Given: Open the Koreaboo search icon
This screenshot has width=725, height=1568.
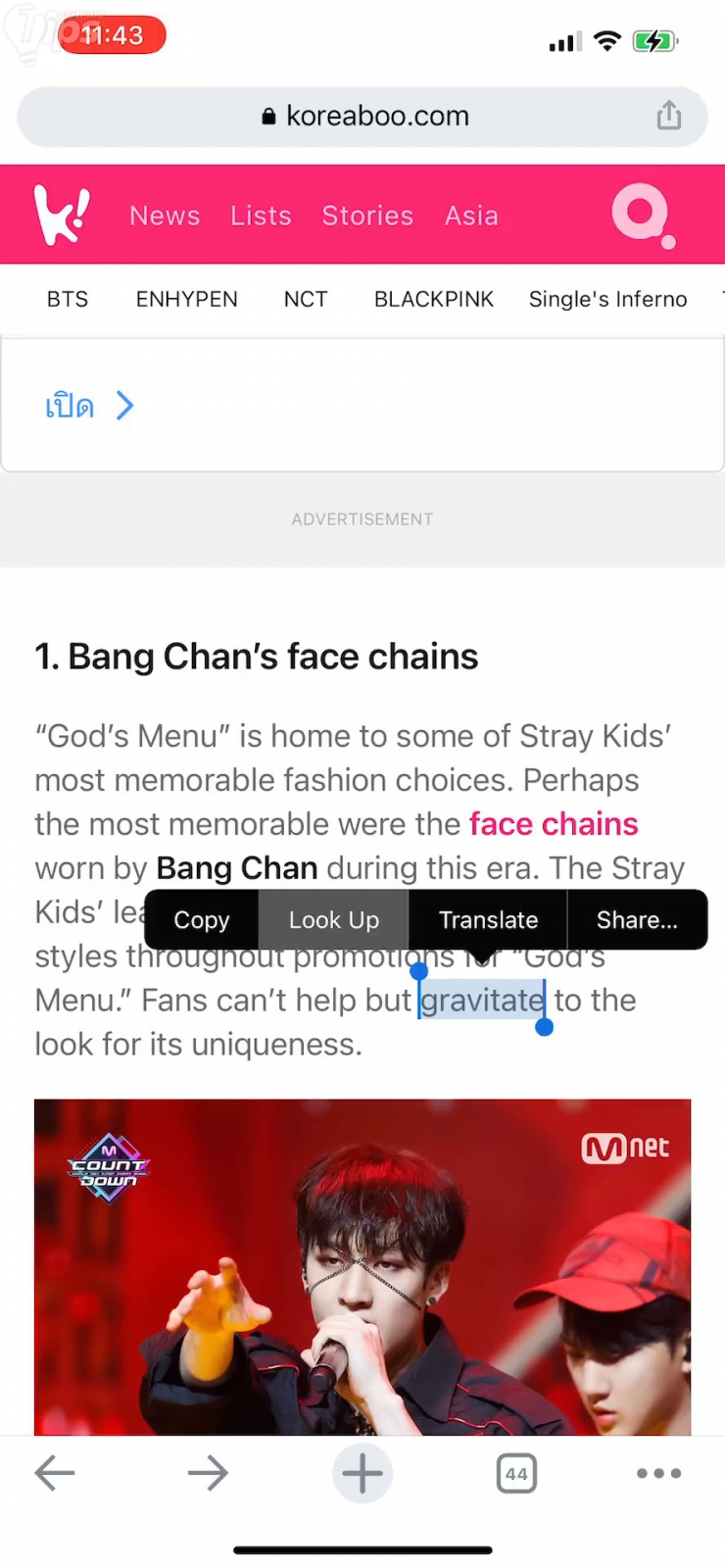Looking at the screenshot, I should point(642,215).
